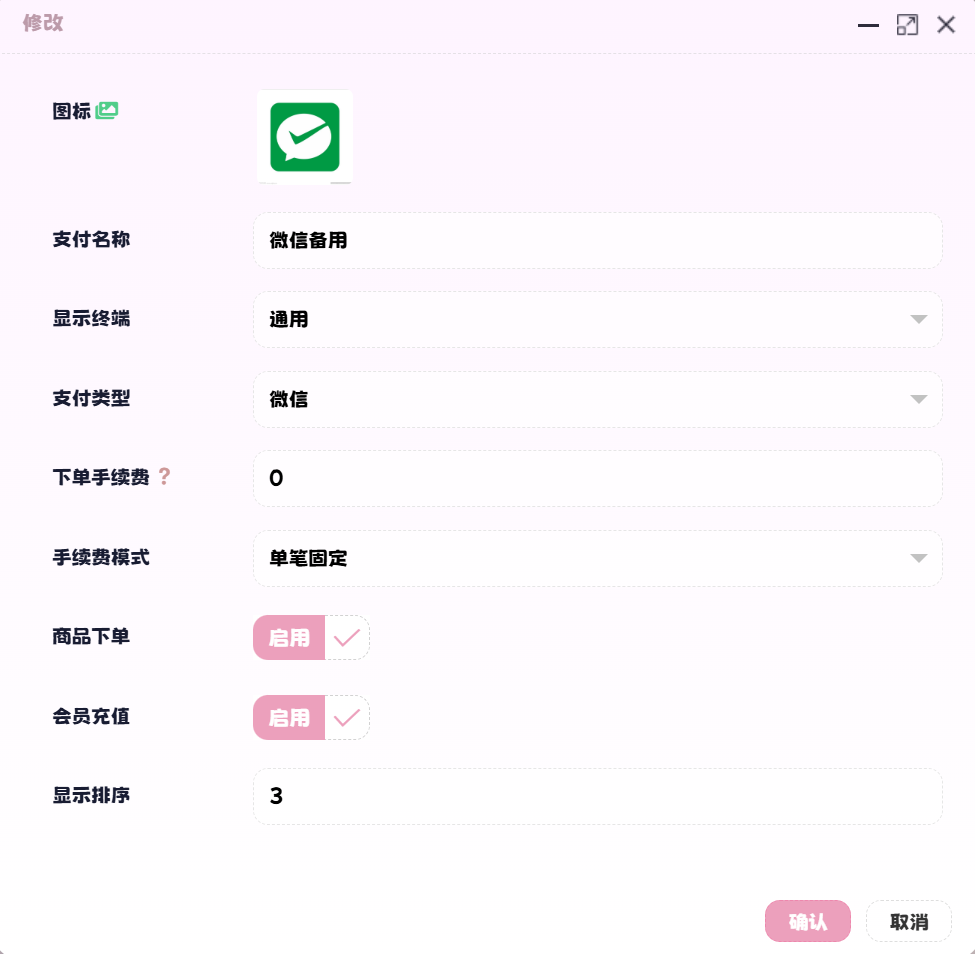Show help for 下单手续费
975x954 pixels.
click(x=165, y=478)
